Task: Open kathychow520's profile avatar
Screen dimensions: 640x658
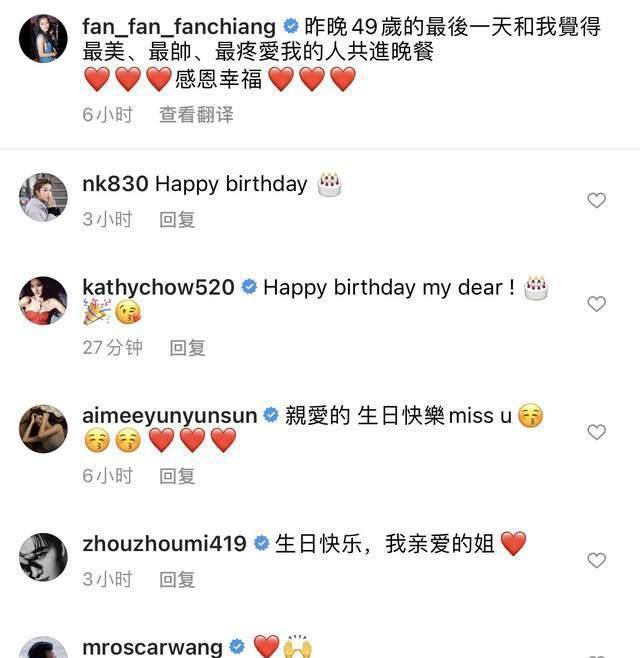Action: [x=43, y=301]
